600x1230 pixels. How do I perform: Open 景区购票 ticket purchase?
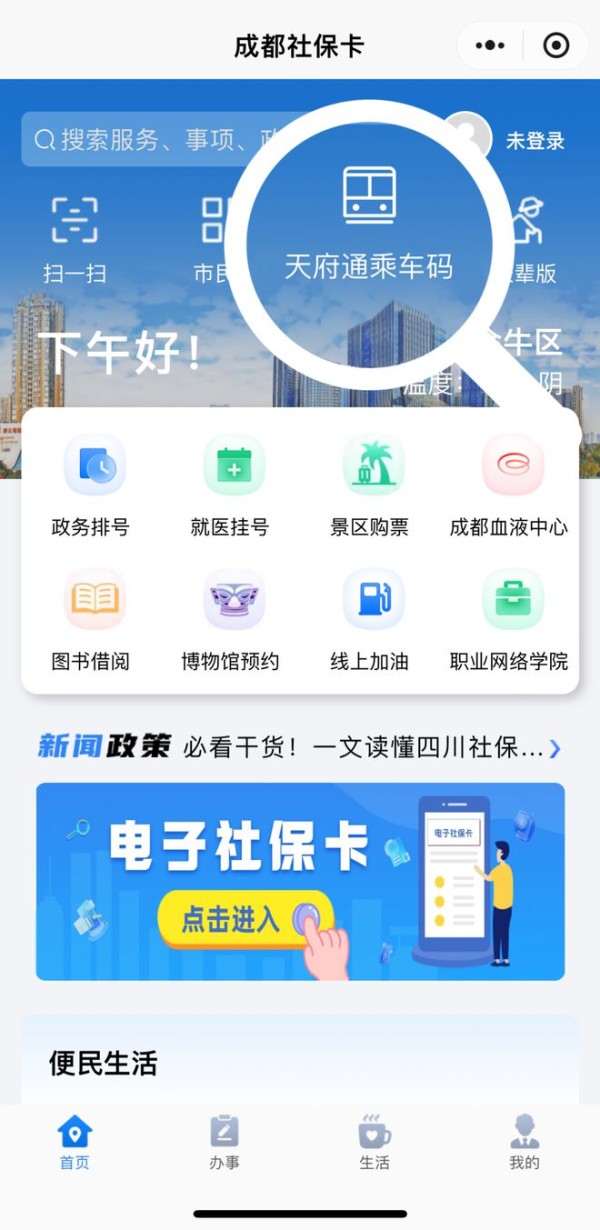[370, 487]
